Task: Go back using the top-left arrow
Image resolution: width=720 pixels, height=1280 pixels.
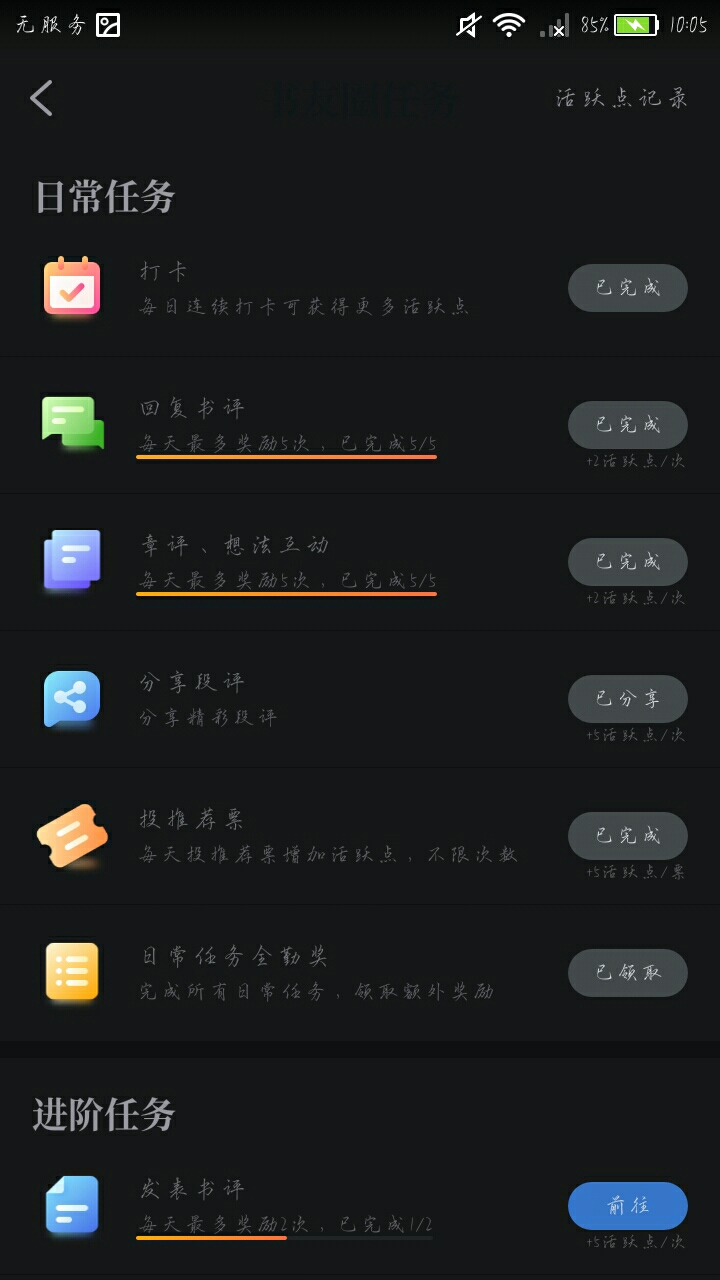Action: click(x=41, y=98)
